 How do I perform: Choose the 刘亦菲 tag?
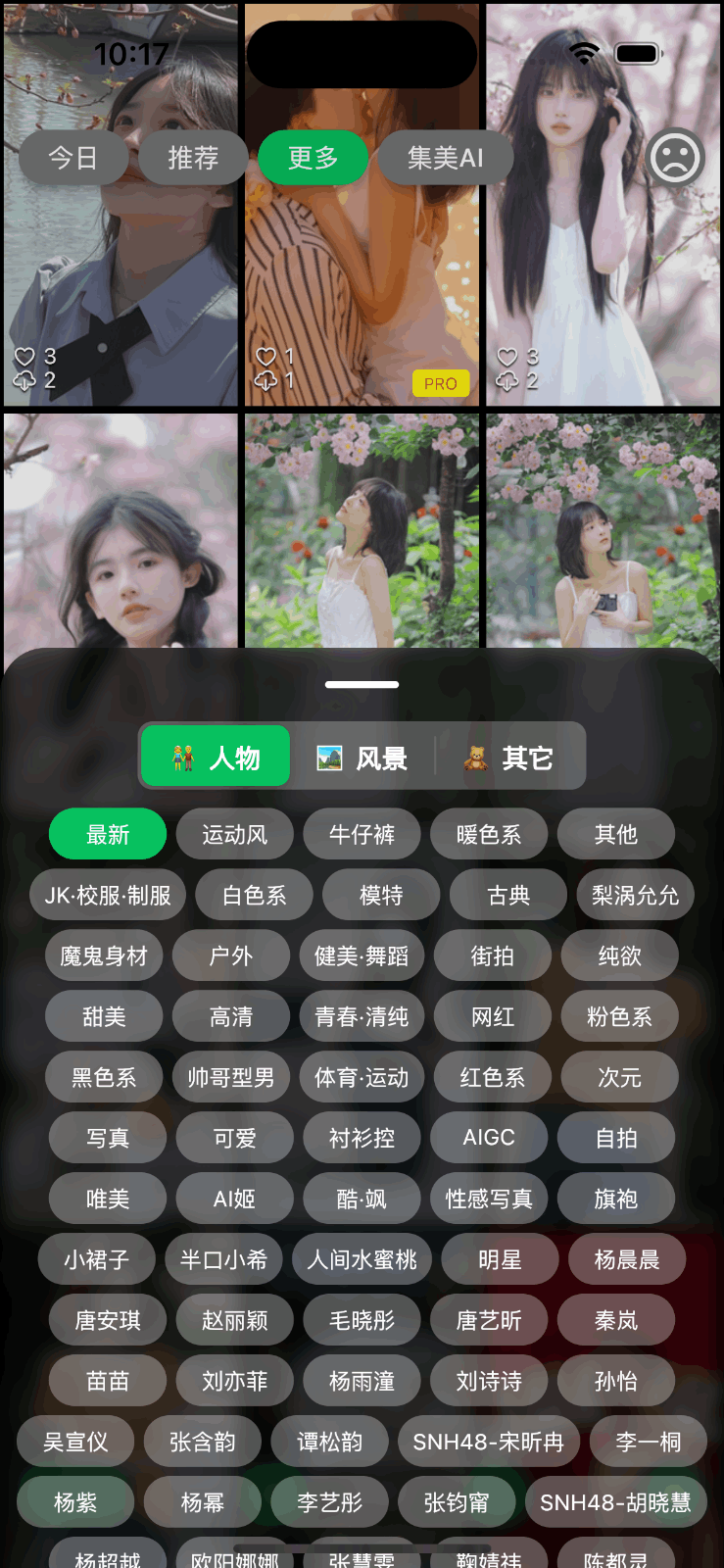point(235,1381)
